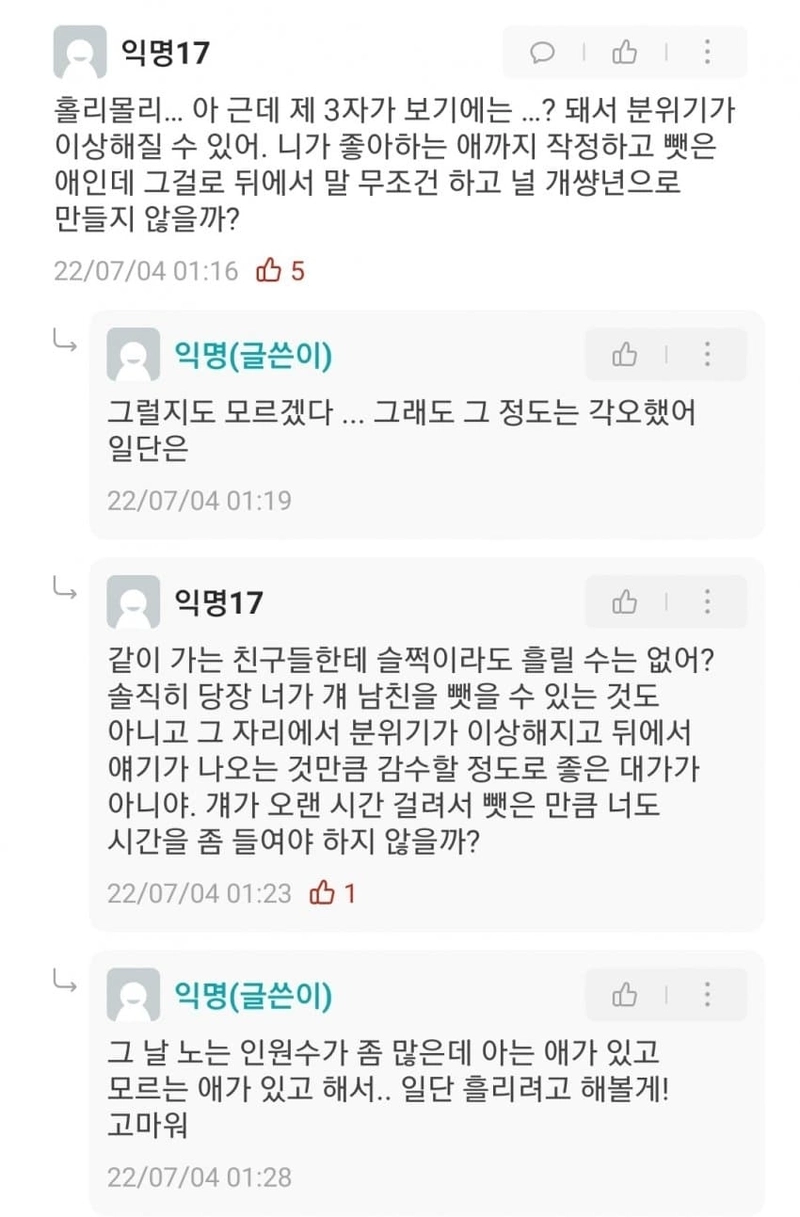Viewport: 800px width, 1217px height.
Task: Open overflow menu on the 01:28 reply
Action: click(x=707, y=995)
